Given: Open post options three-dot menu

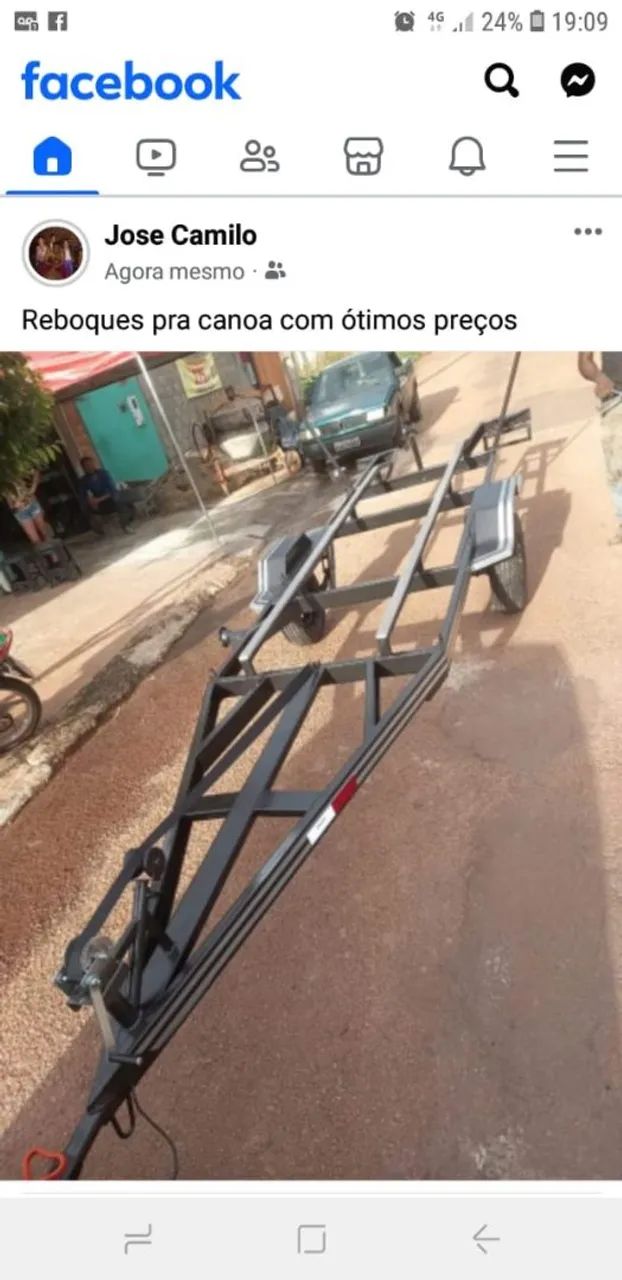Looking at the screenshot, I should pyautogui.click(x=588, y=232).
